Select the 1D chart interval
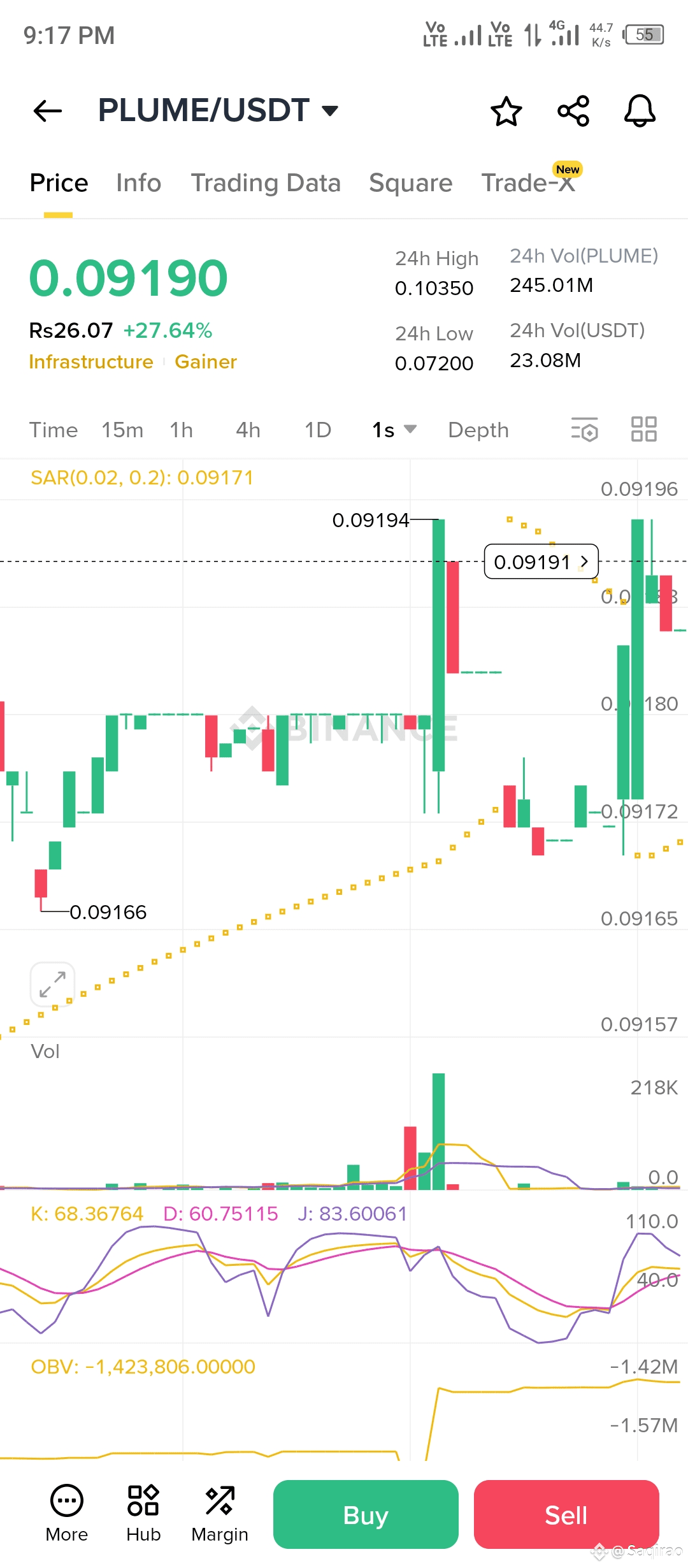This screenshot has width=688, height=1568. point(318,430)
